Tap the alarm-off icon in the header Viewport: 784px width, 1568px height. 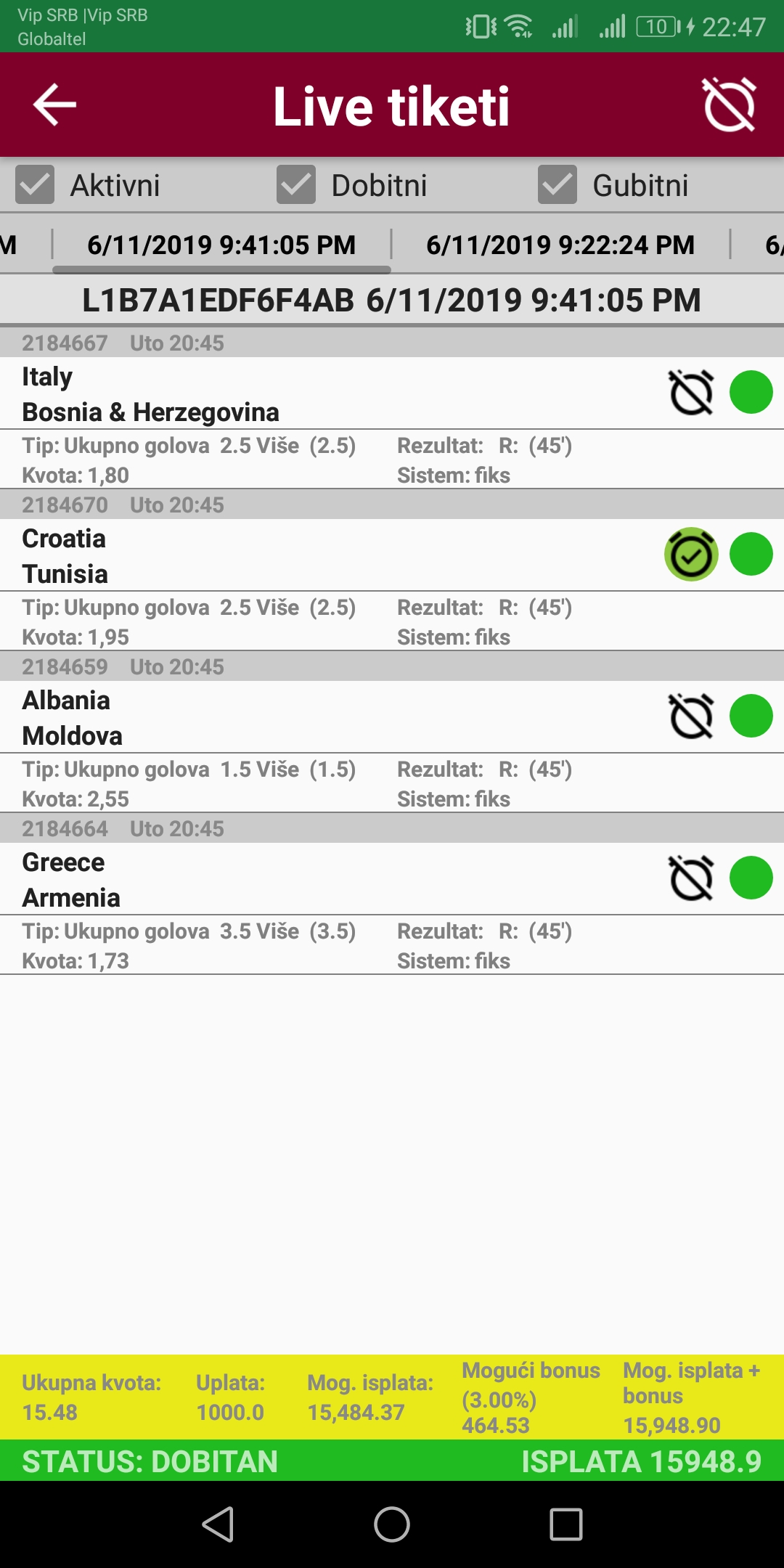click(x=730, y=105)
